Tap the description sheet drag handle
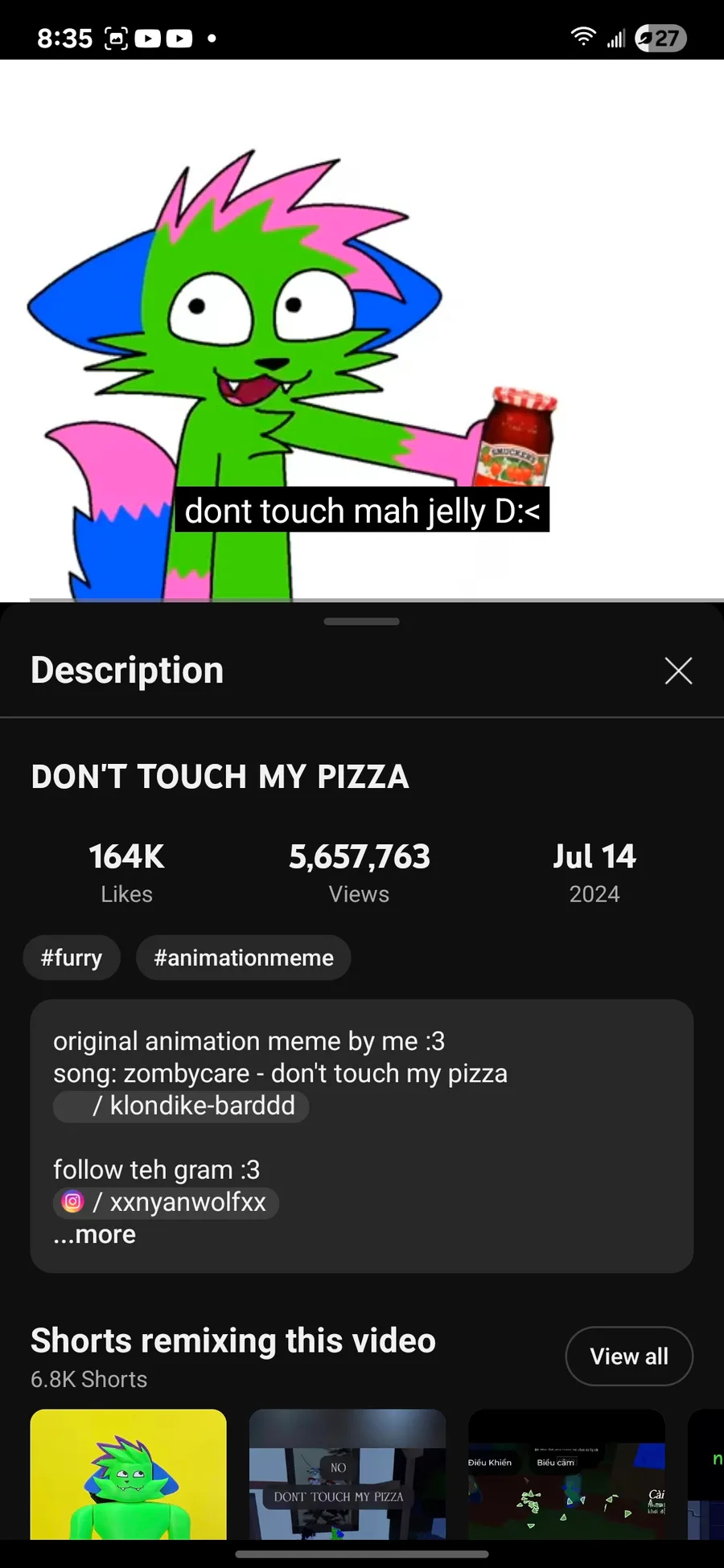This screenshot has height=1568, width=724. [361, 622]
